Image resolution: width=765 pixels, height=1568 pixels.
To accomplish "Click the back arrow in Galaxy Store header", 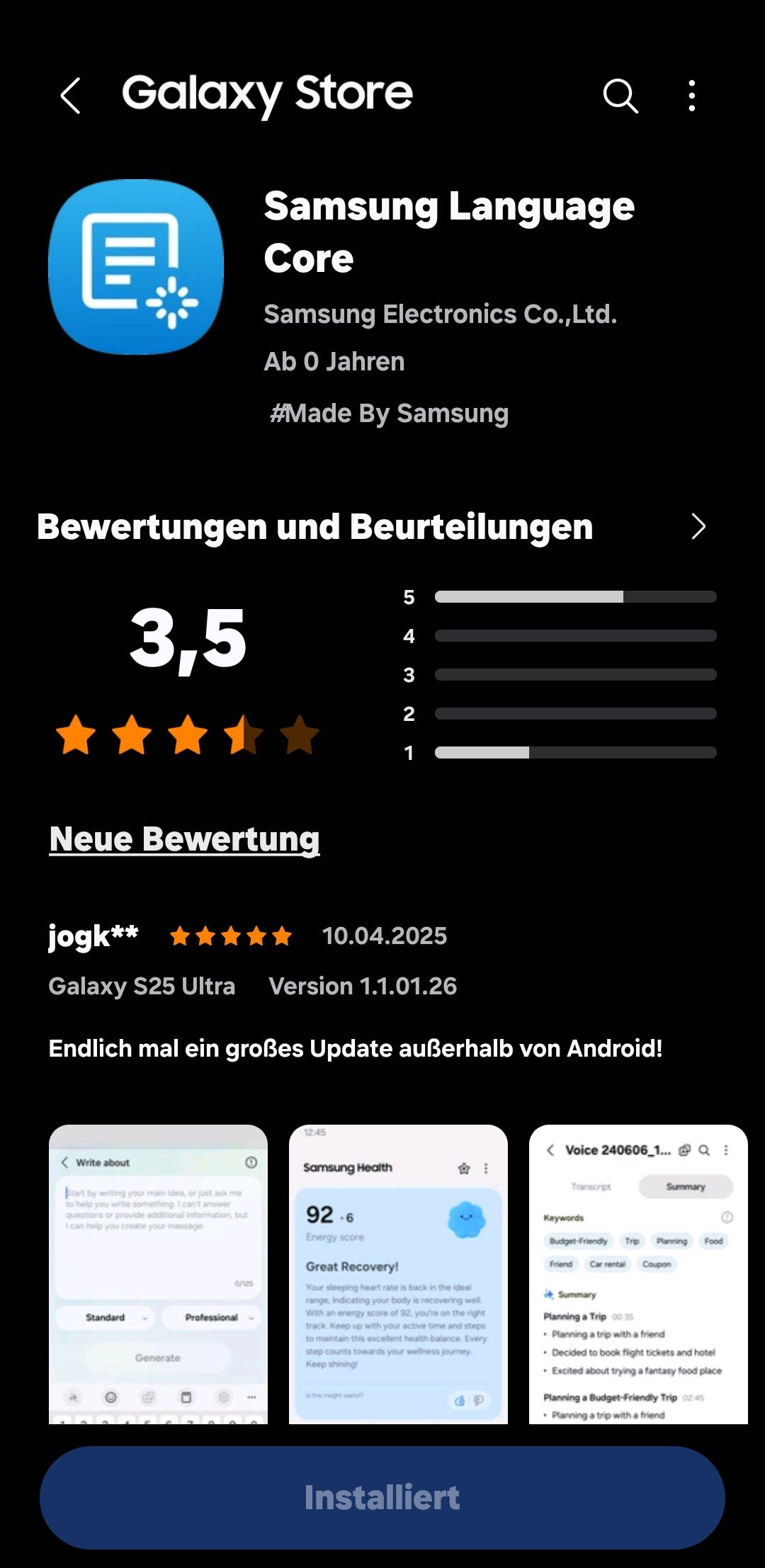I will [x=70, y=96].
